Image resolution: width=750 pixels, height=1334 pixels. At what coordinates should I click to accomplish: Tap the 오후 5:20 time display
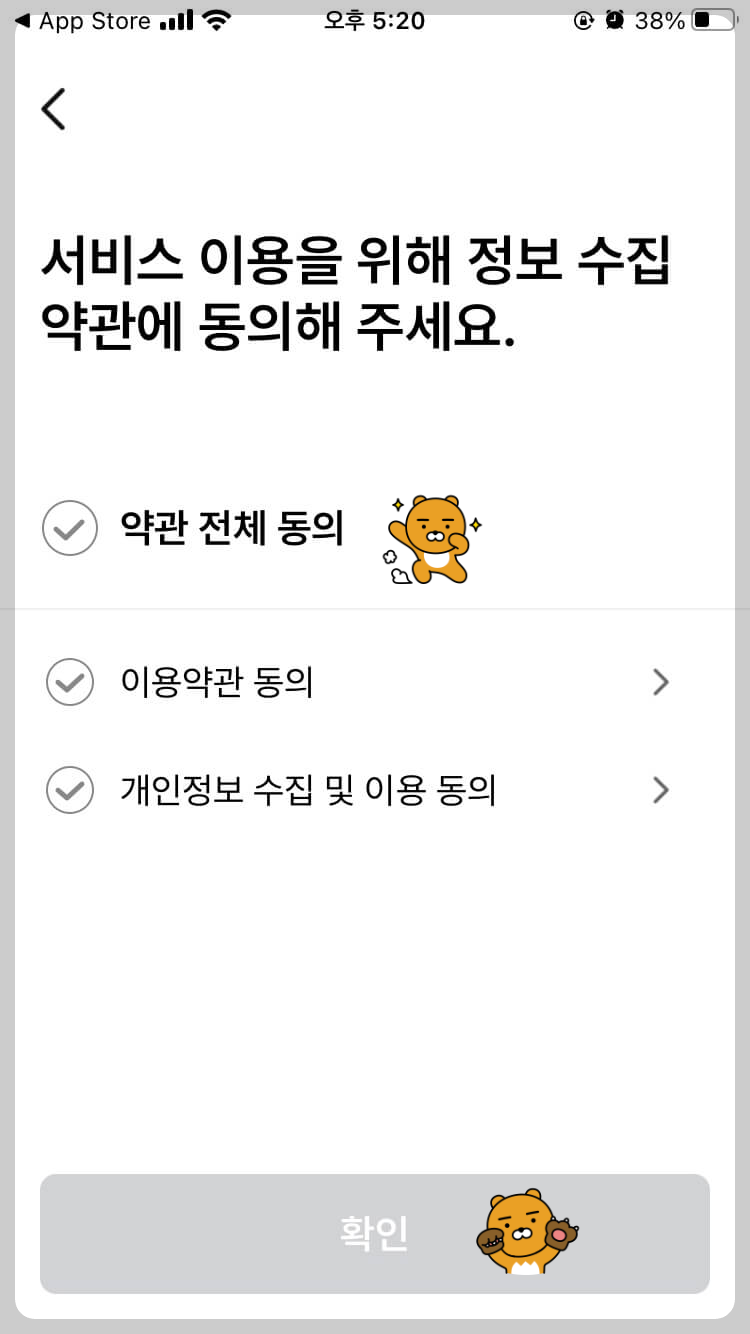(374, 20)
